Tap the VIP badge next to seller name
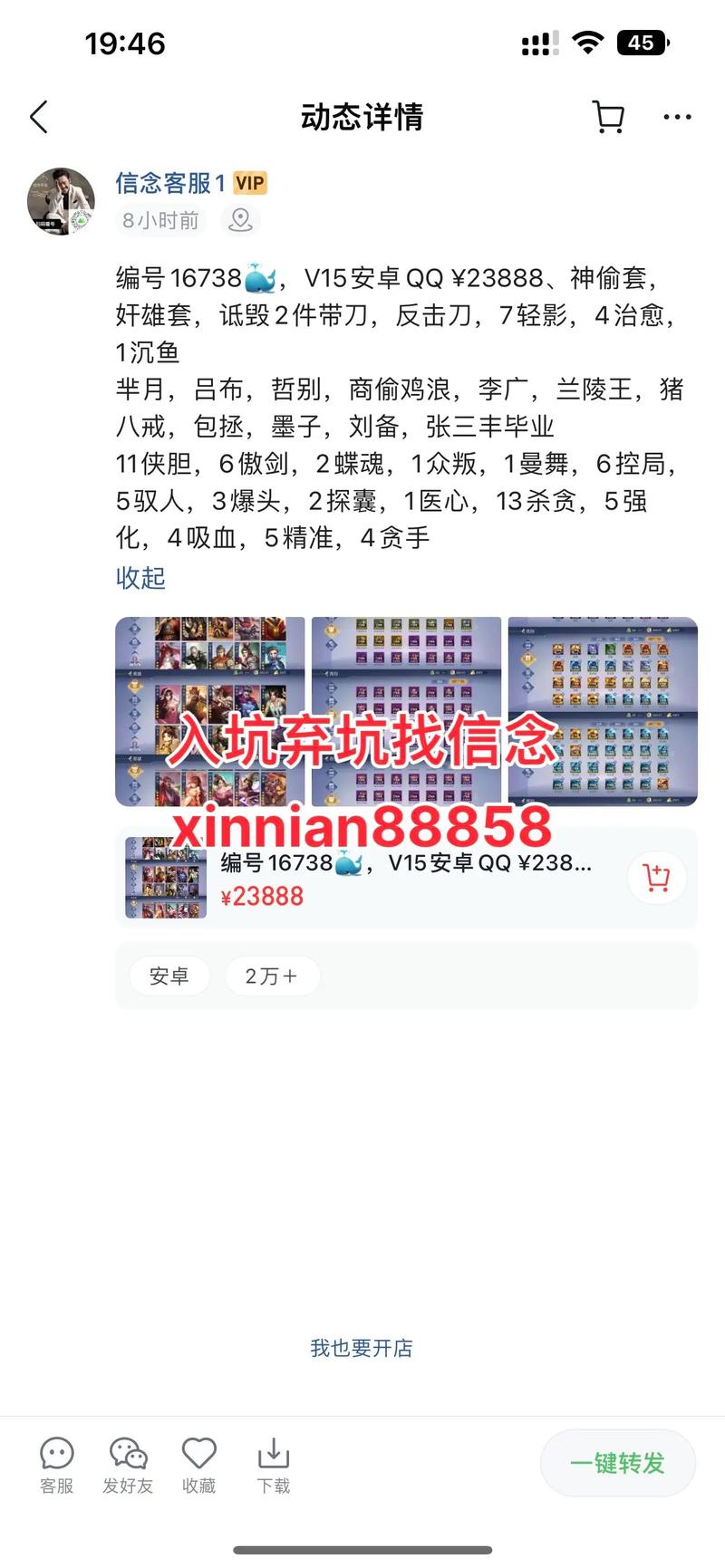Image resolution: width=725 pixels, height=1568 pixels. click(250, 183)
